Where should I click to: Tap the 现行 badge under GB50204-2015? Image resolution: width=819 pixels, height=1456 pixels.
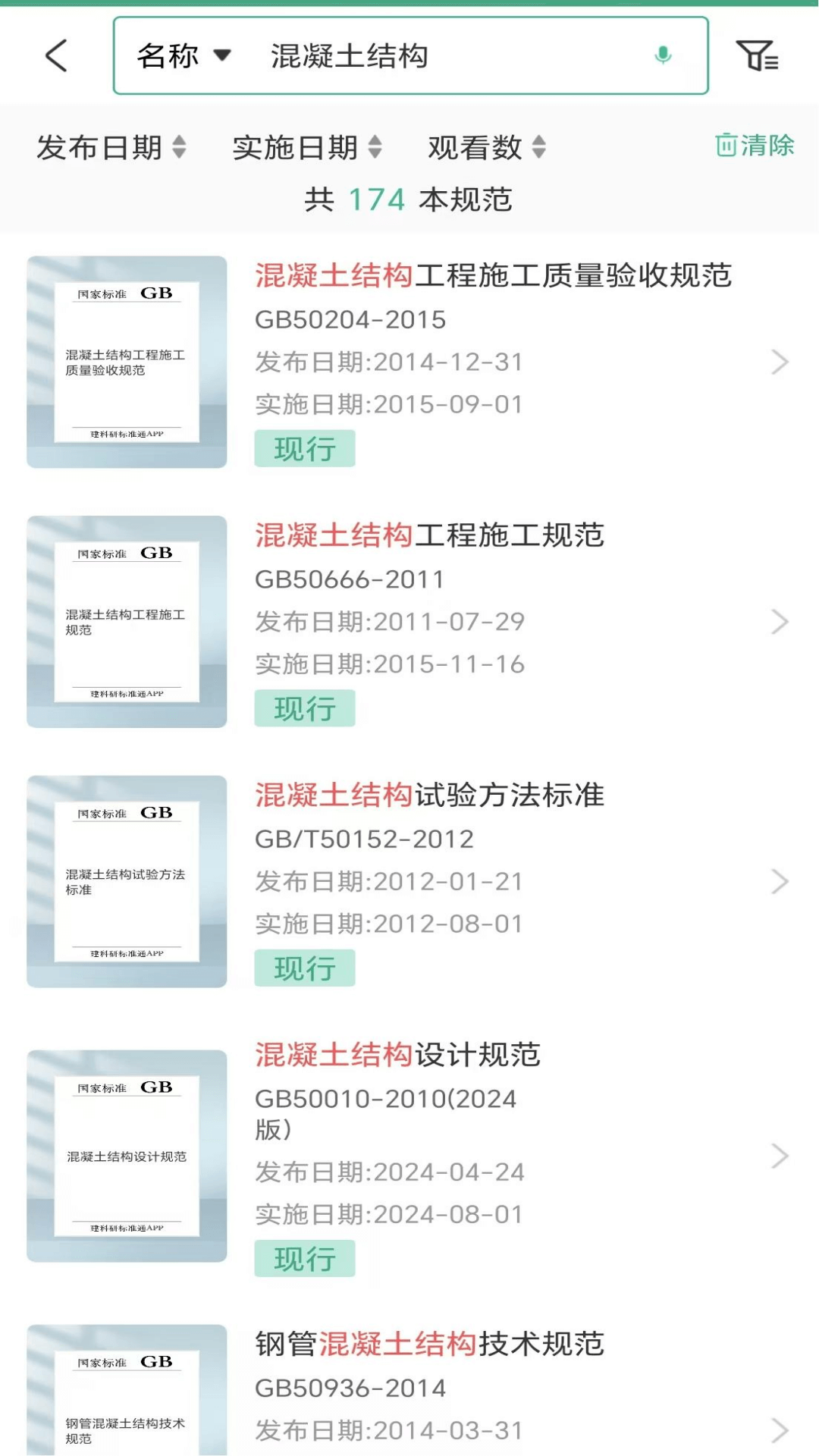coord(305,448)
